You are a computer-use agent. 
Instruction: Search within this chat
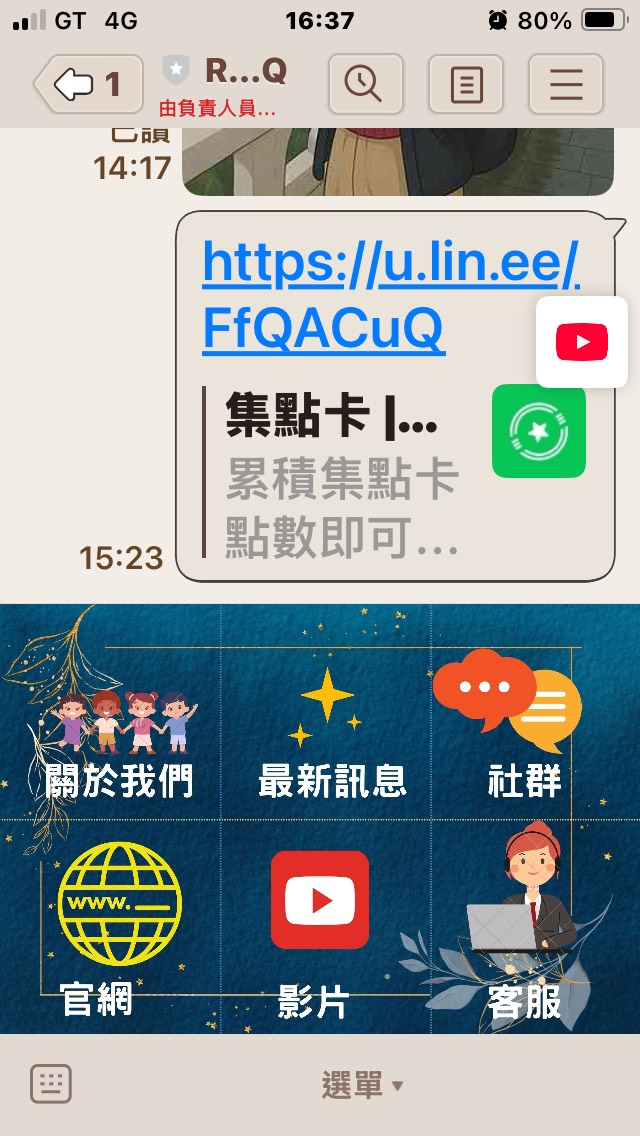pos(365,84)
